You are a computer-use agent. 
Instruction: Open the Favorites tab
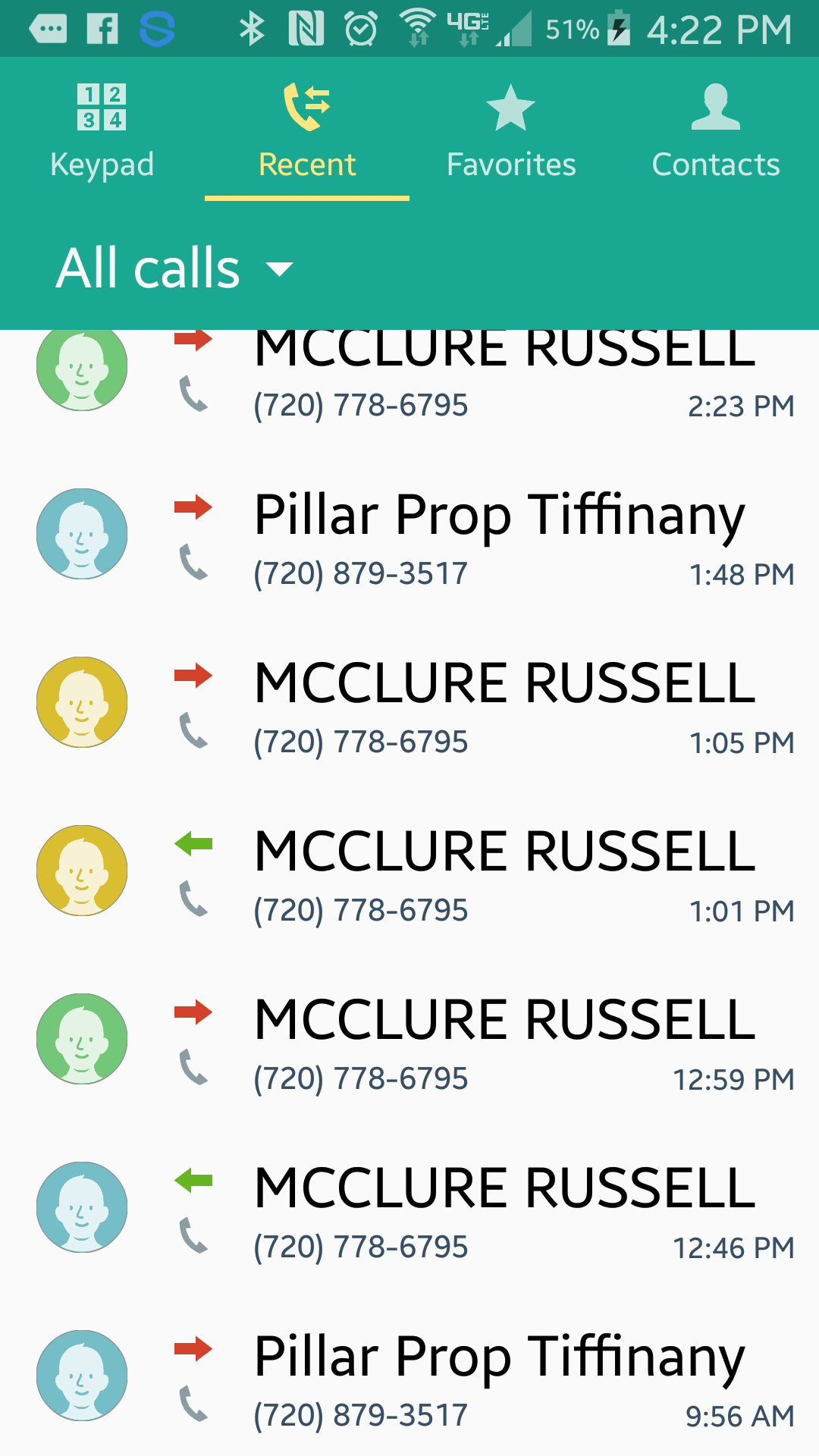pyautogui.click(x=512, y=130)
